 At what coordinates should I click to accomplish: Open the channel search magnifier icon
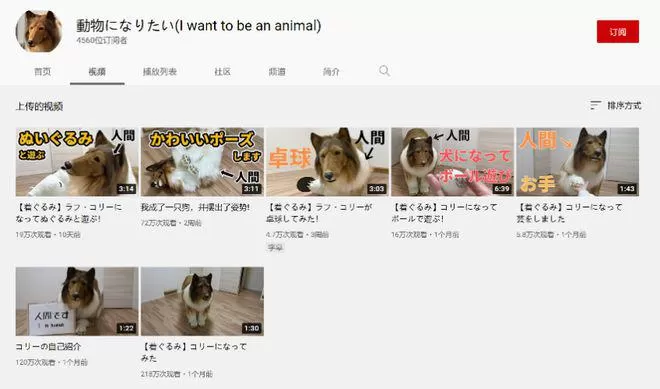click(384, 71)
